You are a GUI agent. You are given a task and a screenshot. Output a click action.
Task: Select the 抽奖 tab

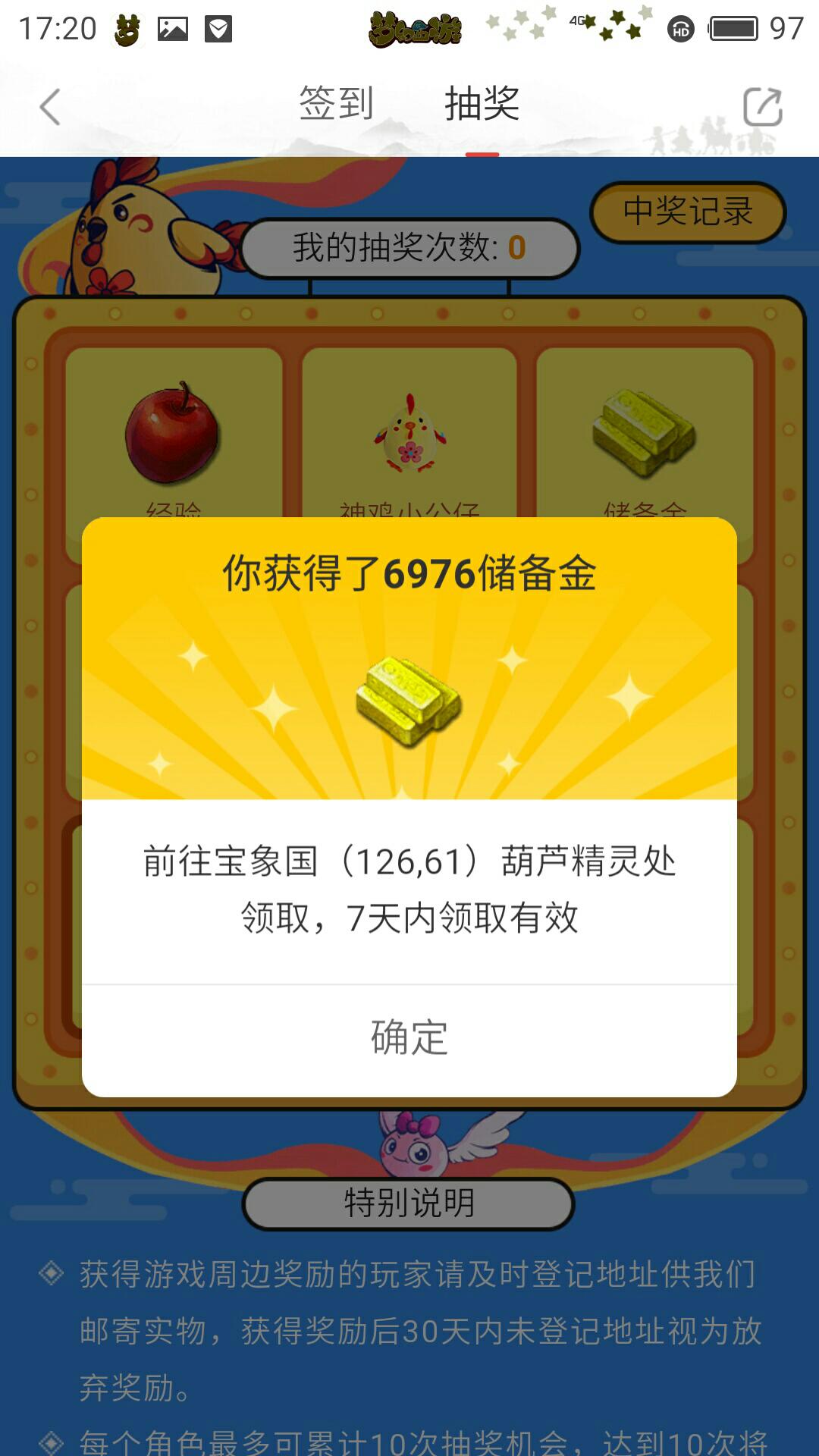482,103
